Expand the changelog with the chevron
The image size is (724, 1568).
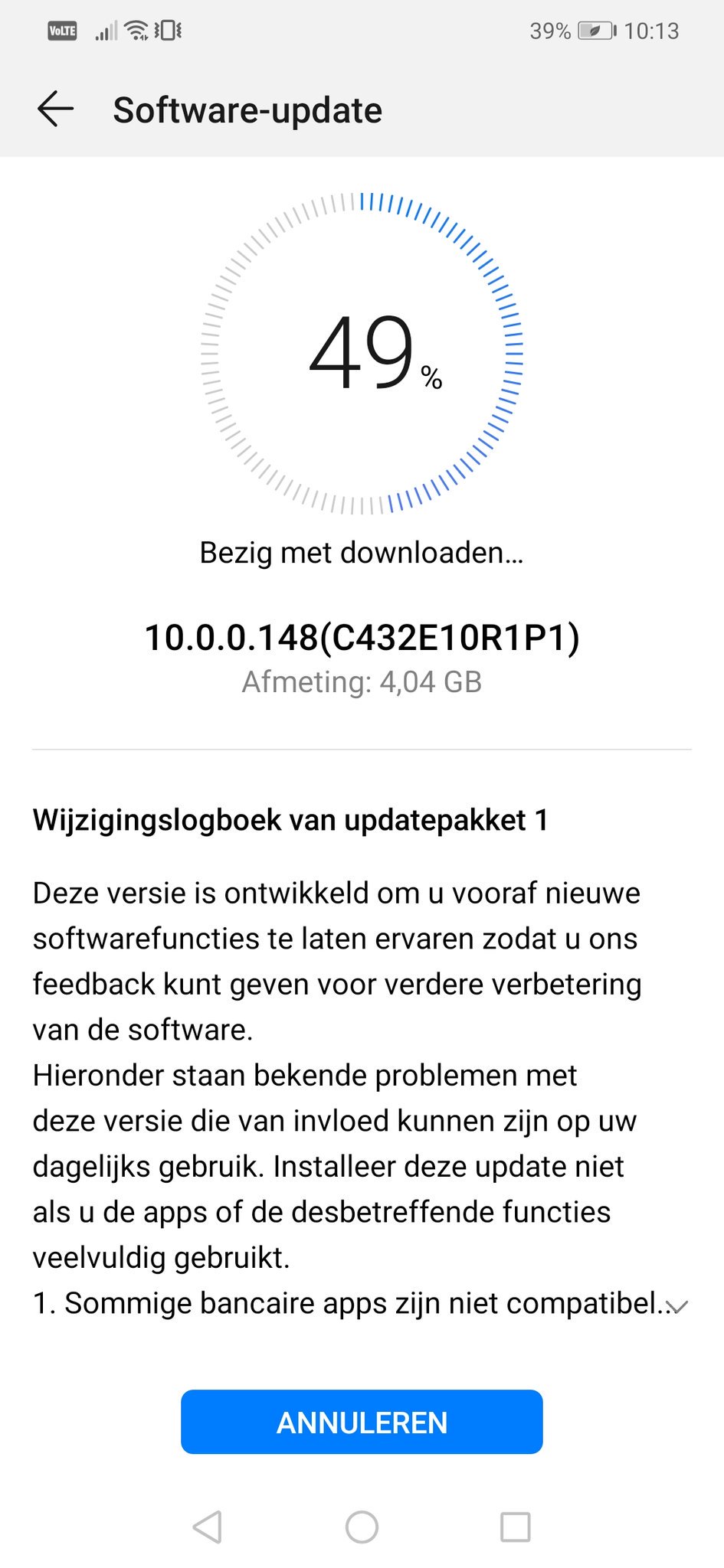pos(677,1306)
